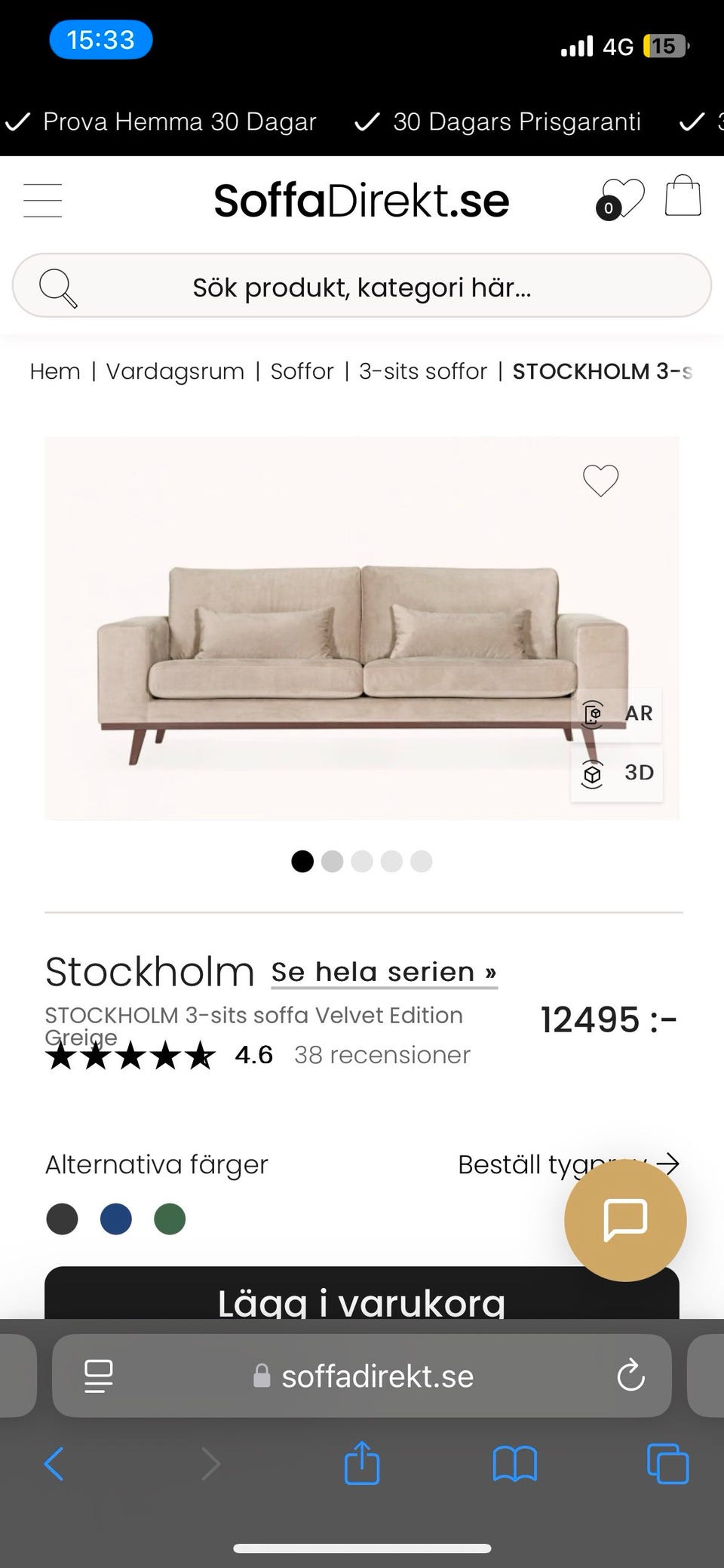
Task: Reload the page in Safari
Action: pyautogui.click(x=630, y=1376)
